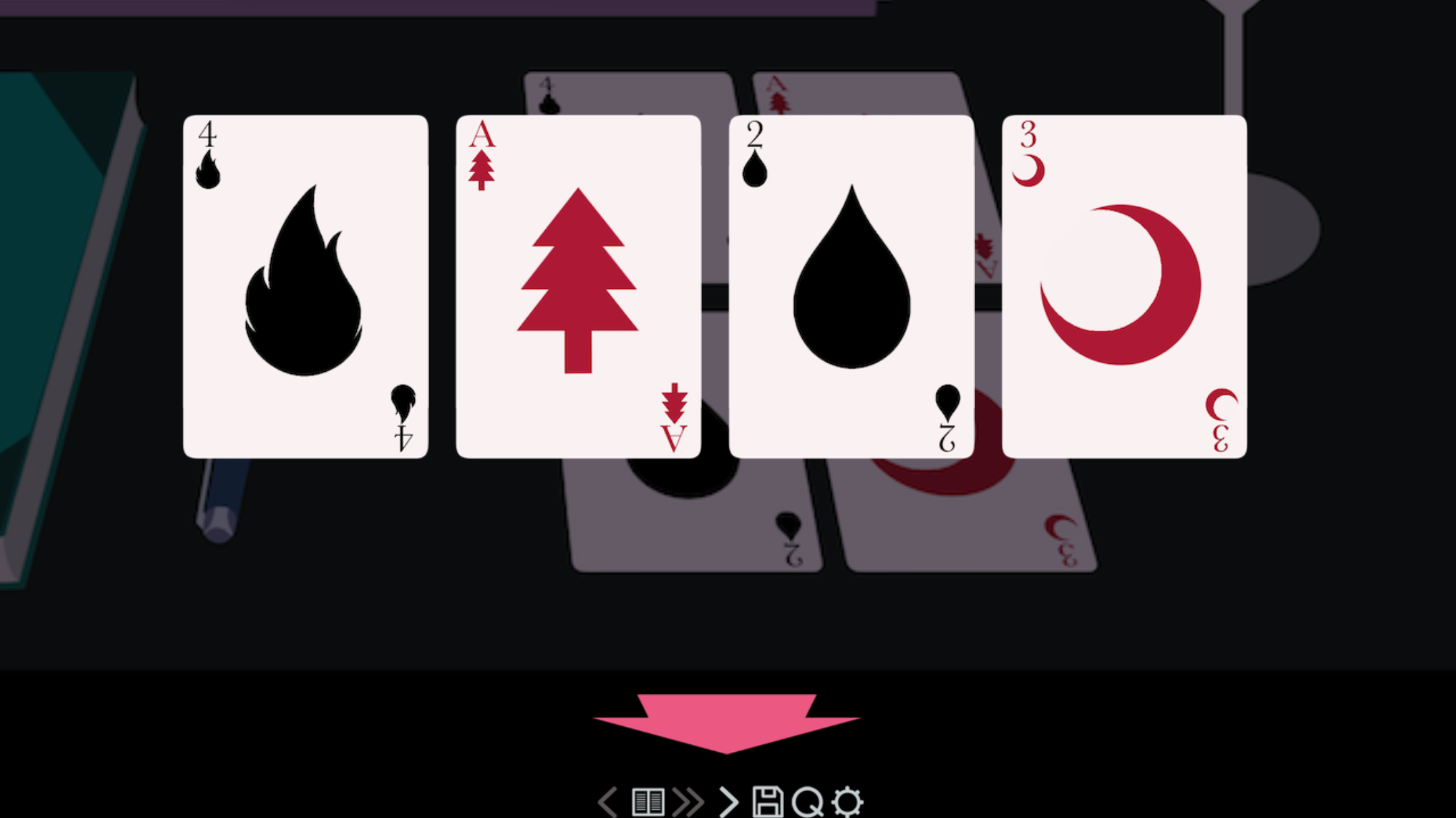Tap the pink down arrow to continue
The height and width of the screenshot is (818, 1456).
tap(727, 722)
